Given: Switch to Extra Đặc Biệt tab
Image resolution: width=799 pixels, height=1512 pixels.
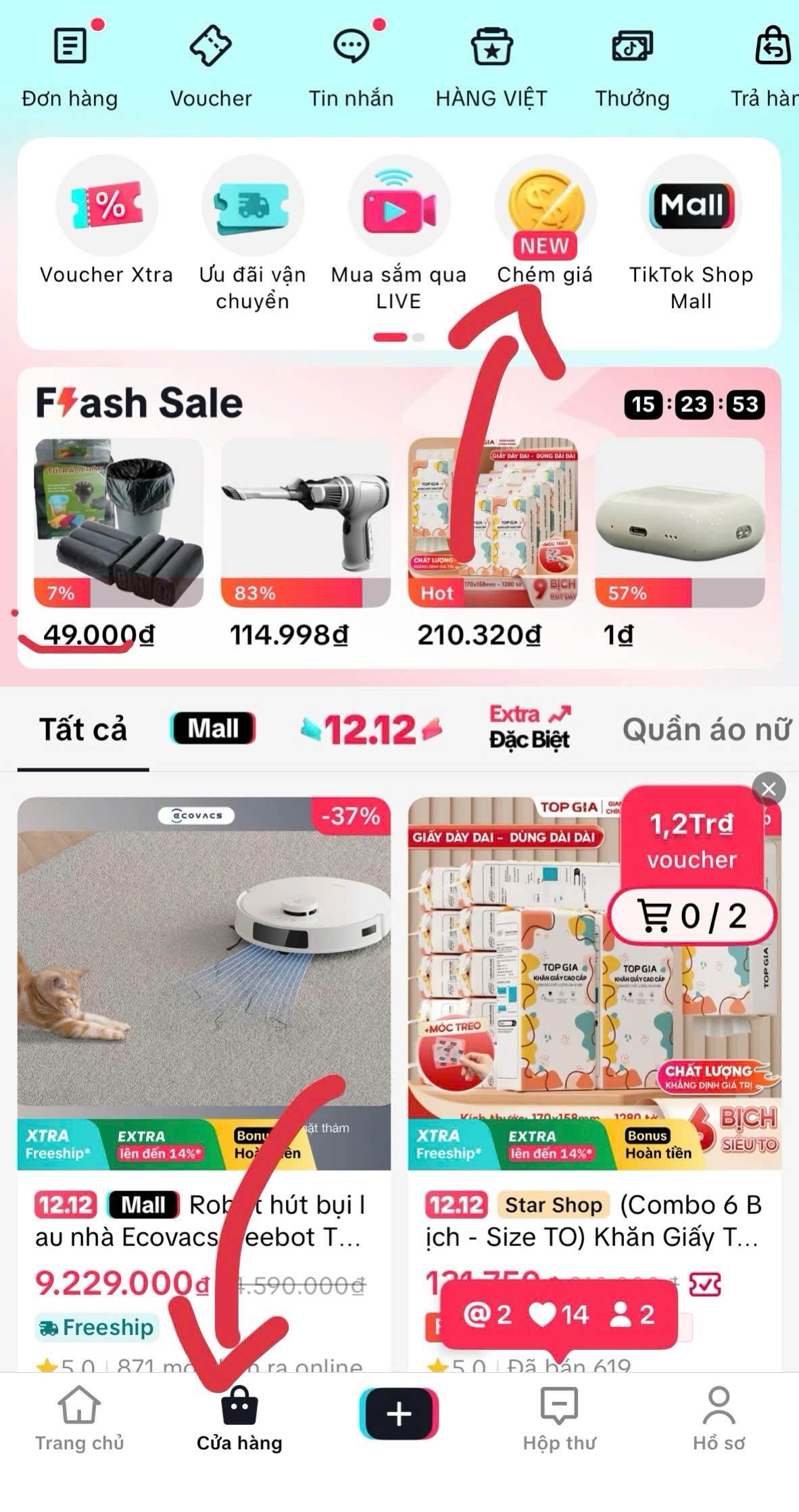Looking at the screenshot, I should click(x=530, y=728).
